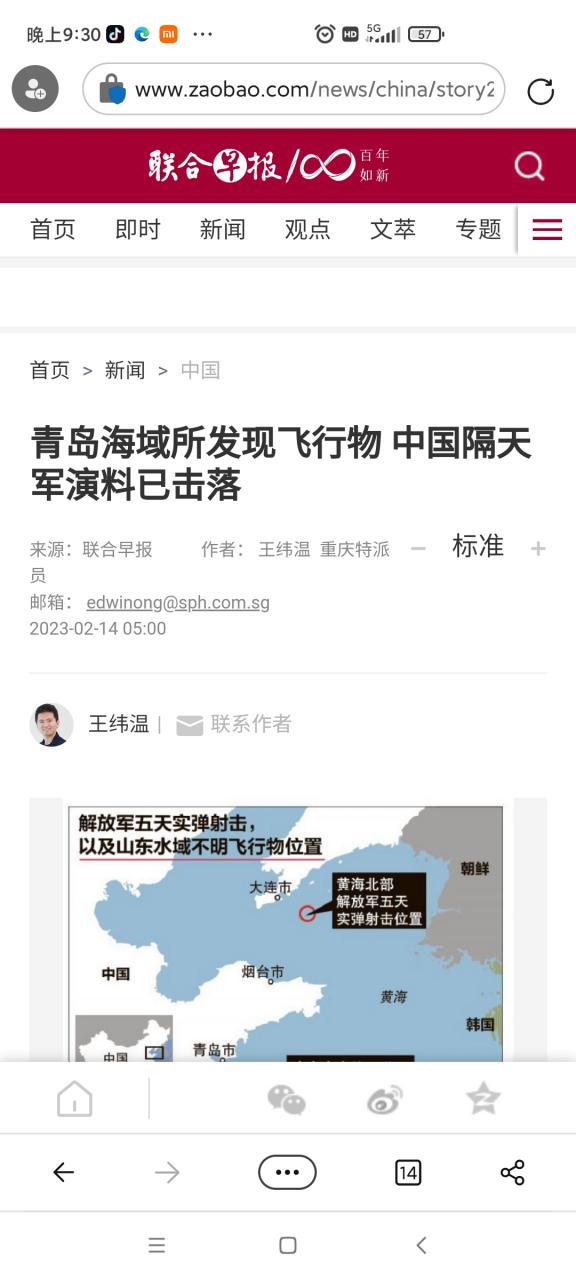Screen dimensions: 576x1280
Task: Decrease the article font size with minus
Action: [418, 548]
